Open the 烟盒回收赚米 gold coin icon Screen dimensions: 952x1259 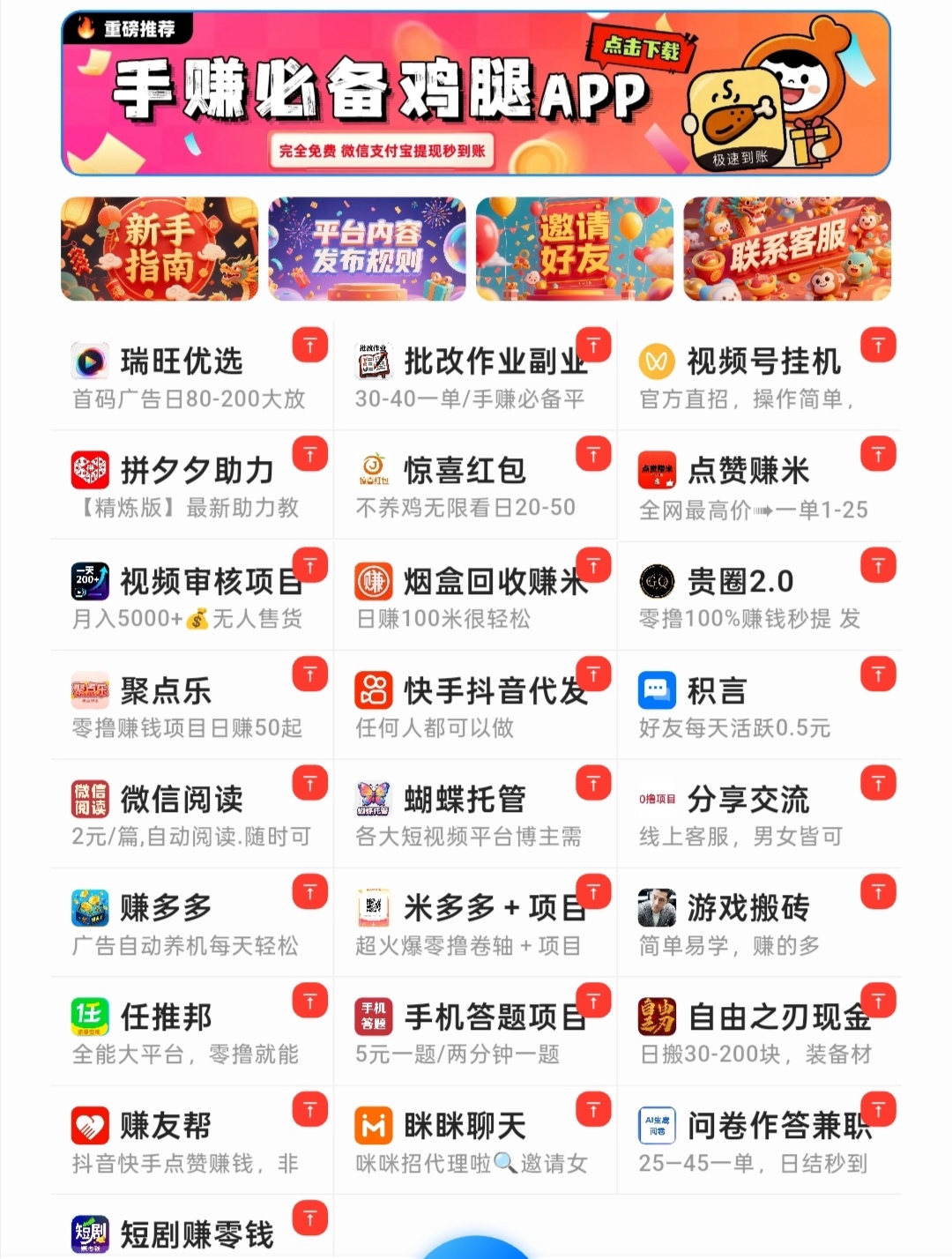coord(374,580)
